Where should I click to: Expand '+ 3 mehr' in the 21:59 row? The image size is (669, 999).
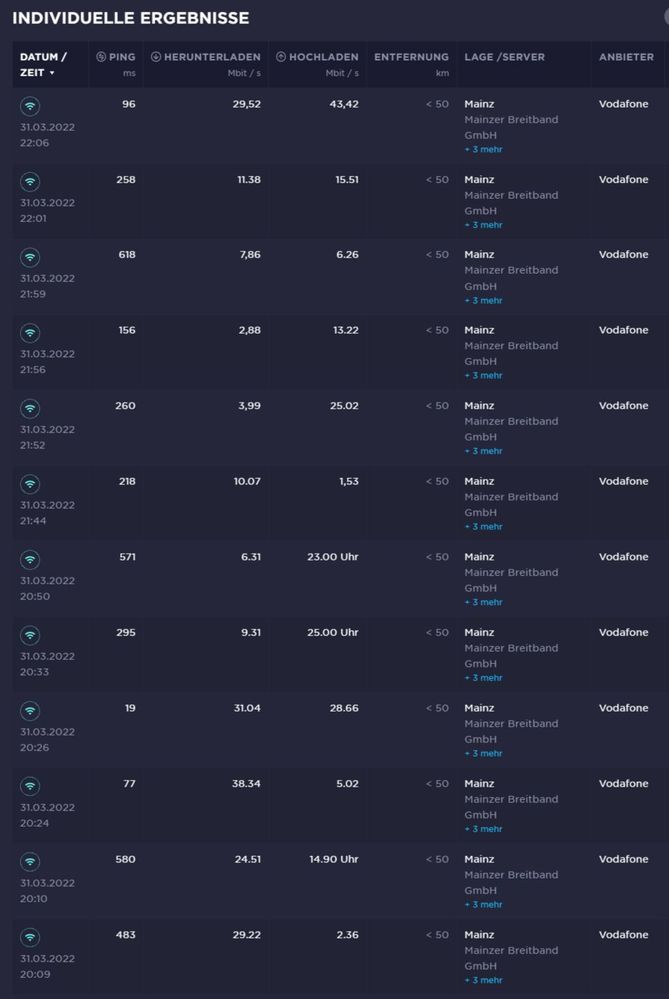[x=483, y=300]
